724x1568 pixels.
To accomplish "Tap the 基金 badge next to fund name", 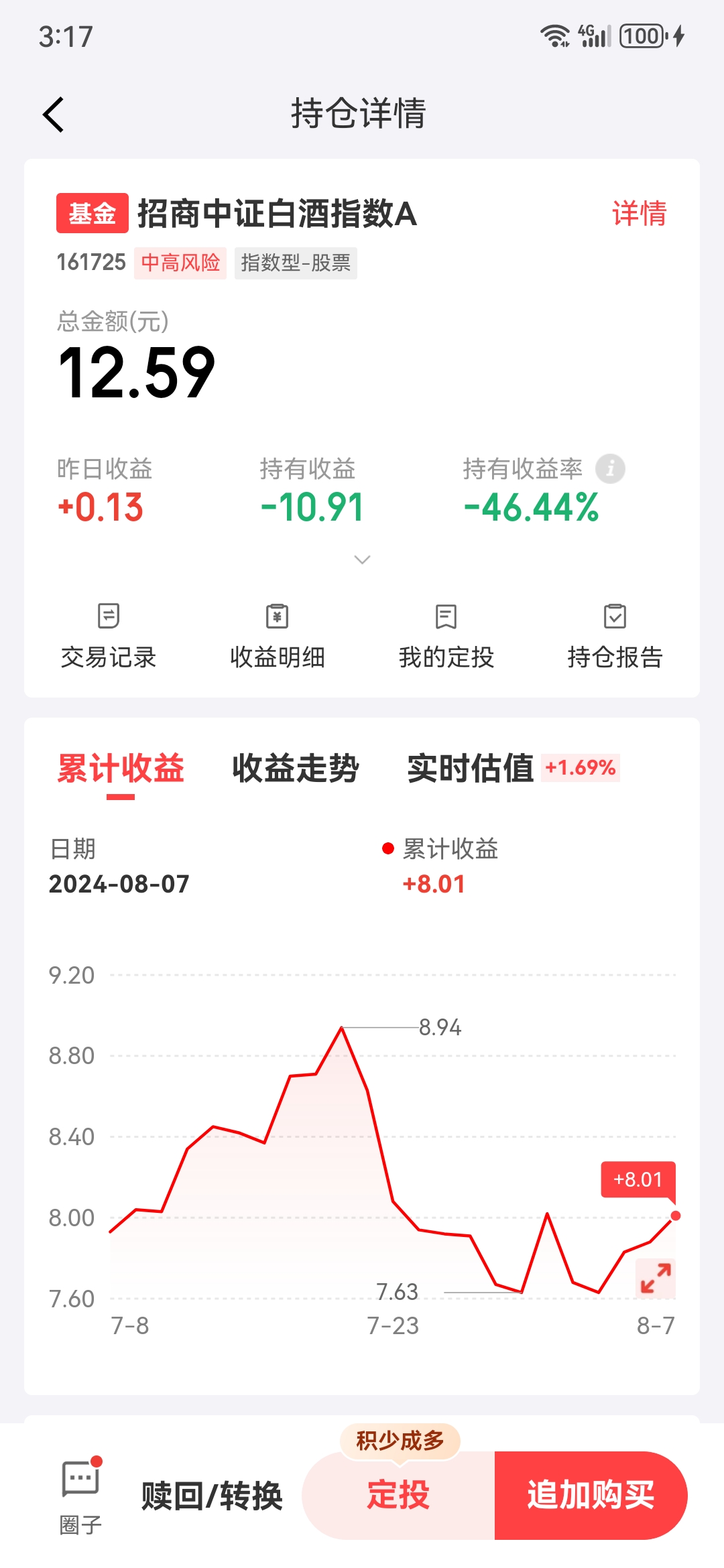I will [x=92, y=213].
